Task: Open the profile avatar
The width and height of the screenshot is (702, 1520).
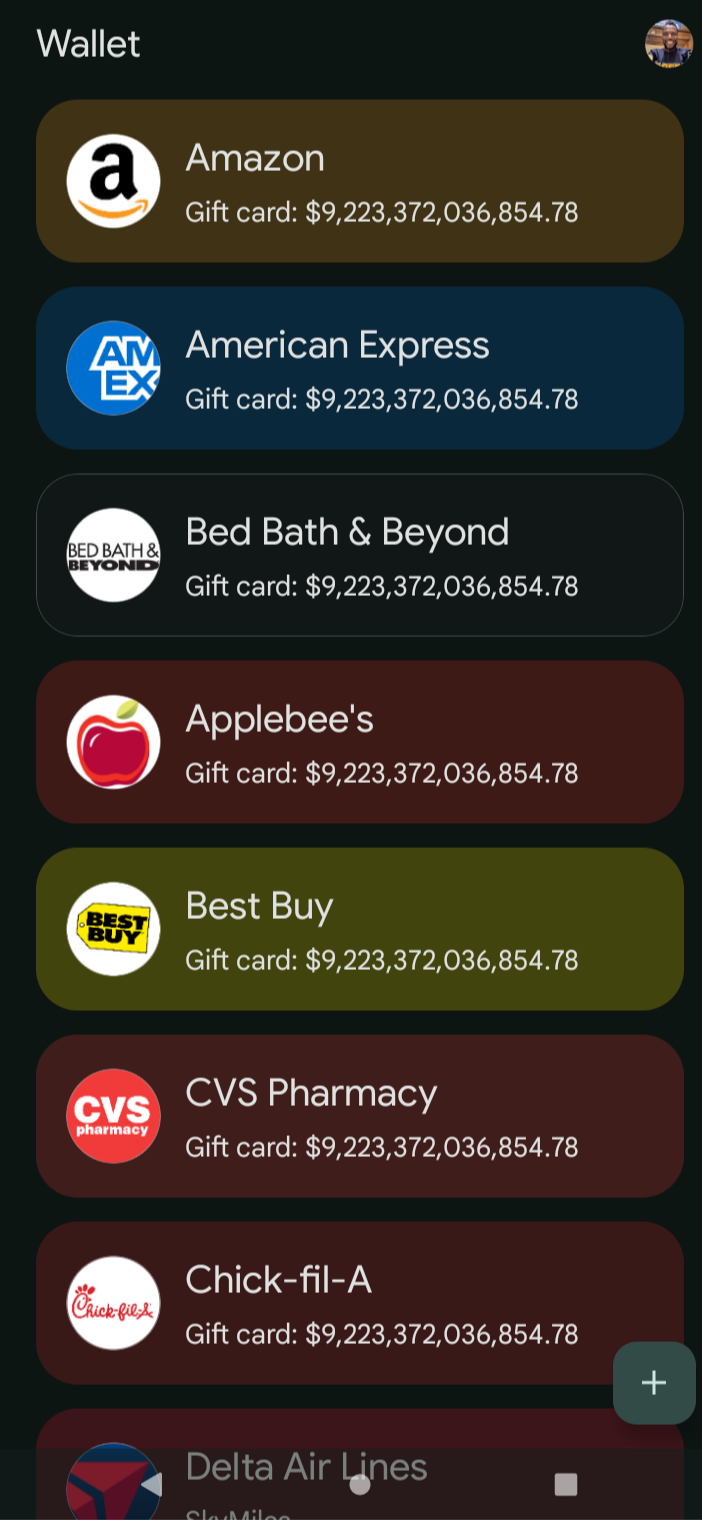Action: click(669, 44)
